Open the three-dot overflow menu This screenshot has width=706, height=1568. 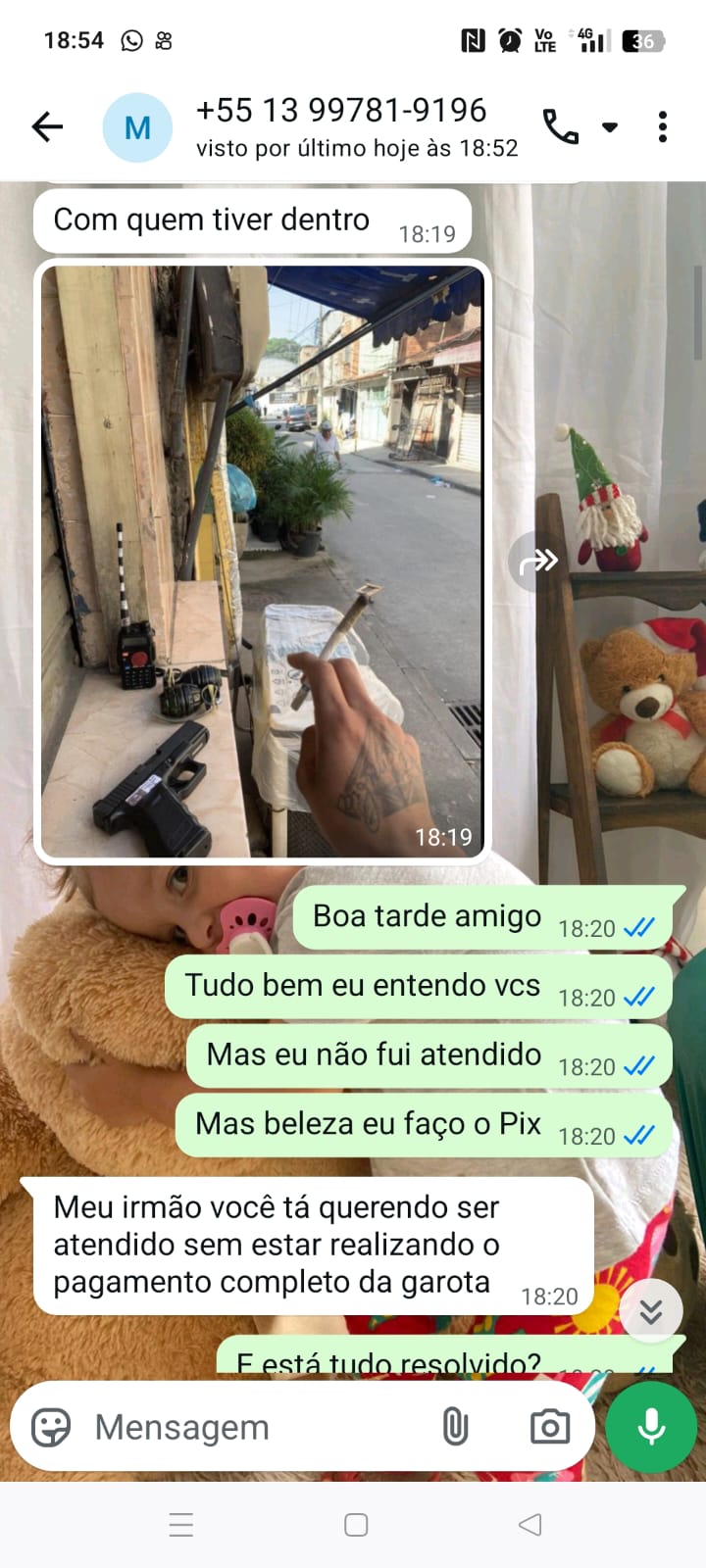click(663, 127)
